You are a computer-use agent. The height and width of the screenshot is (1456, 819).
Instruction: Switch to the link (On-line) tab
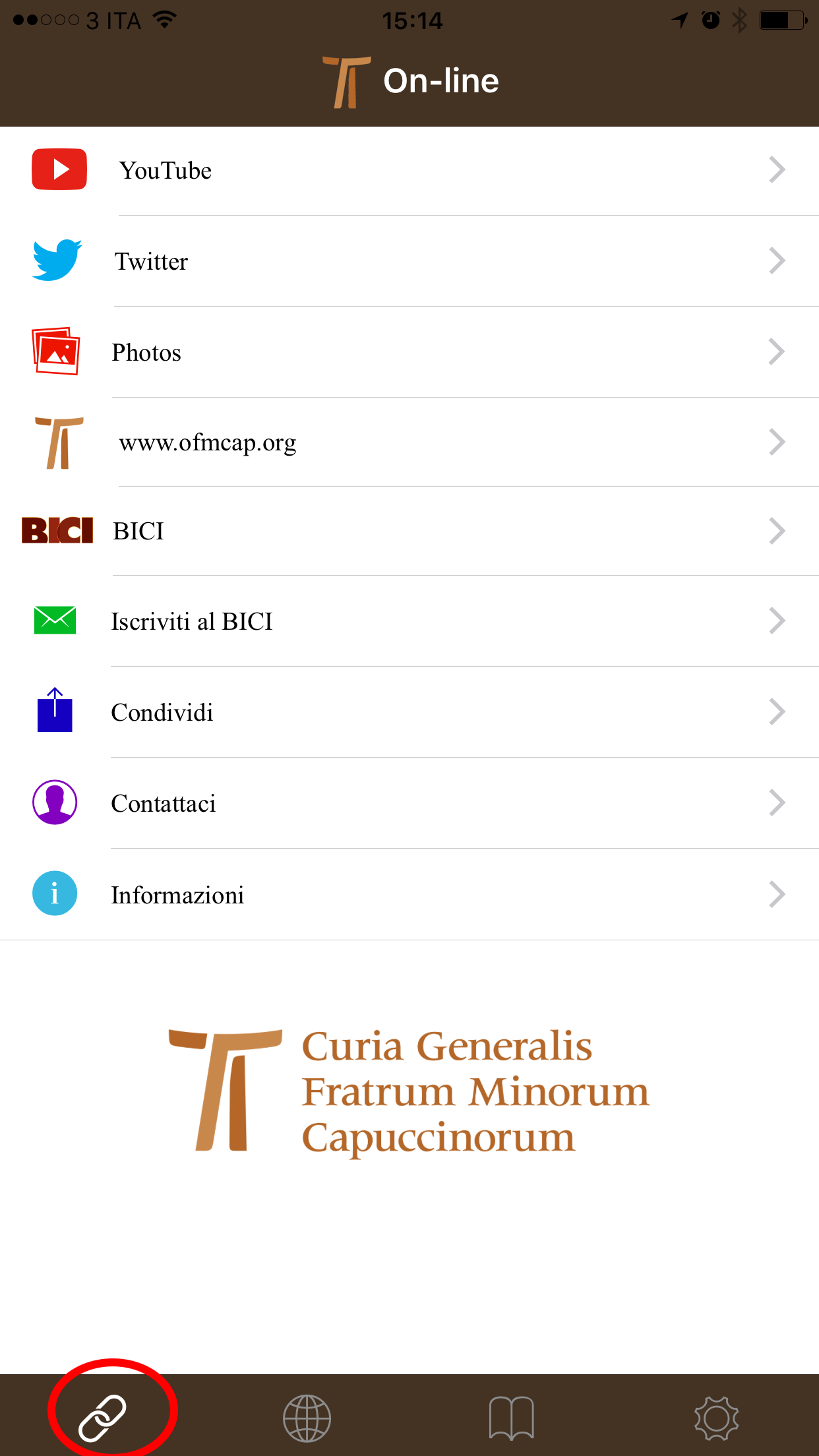click(103, 1418)
